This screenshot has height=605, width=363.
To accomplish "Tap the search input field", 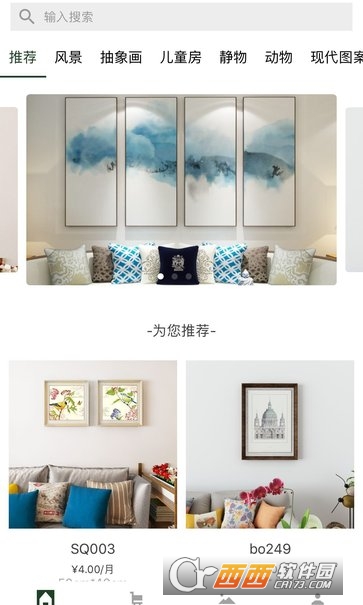I will (181, 17).
